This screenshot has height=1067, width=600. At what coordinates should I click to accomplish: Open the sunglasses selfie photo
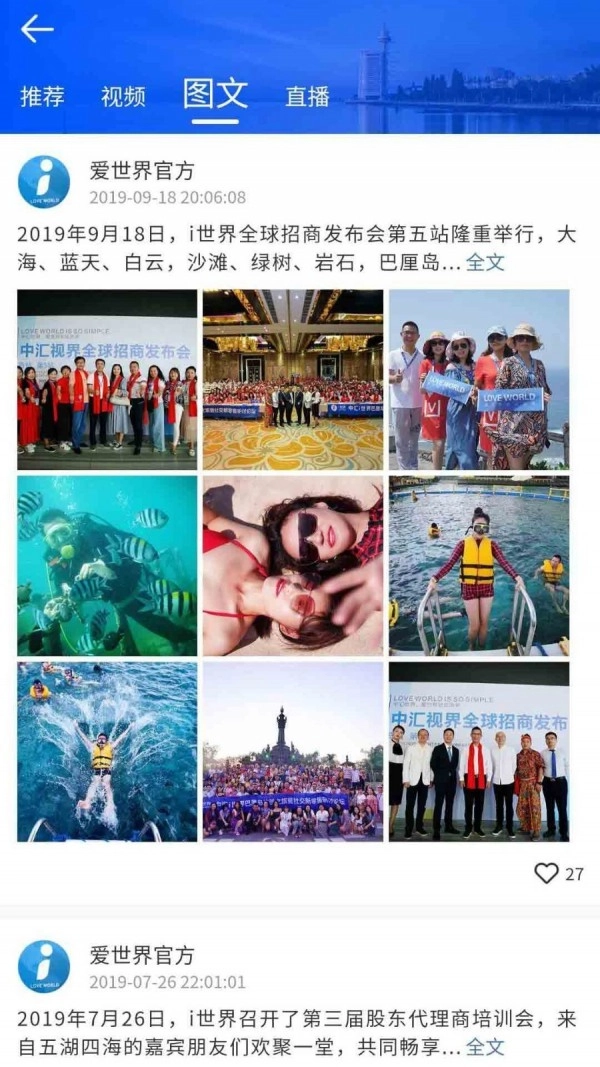point(293,566)
